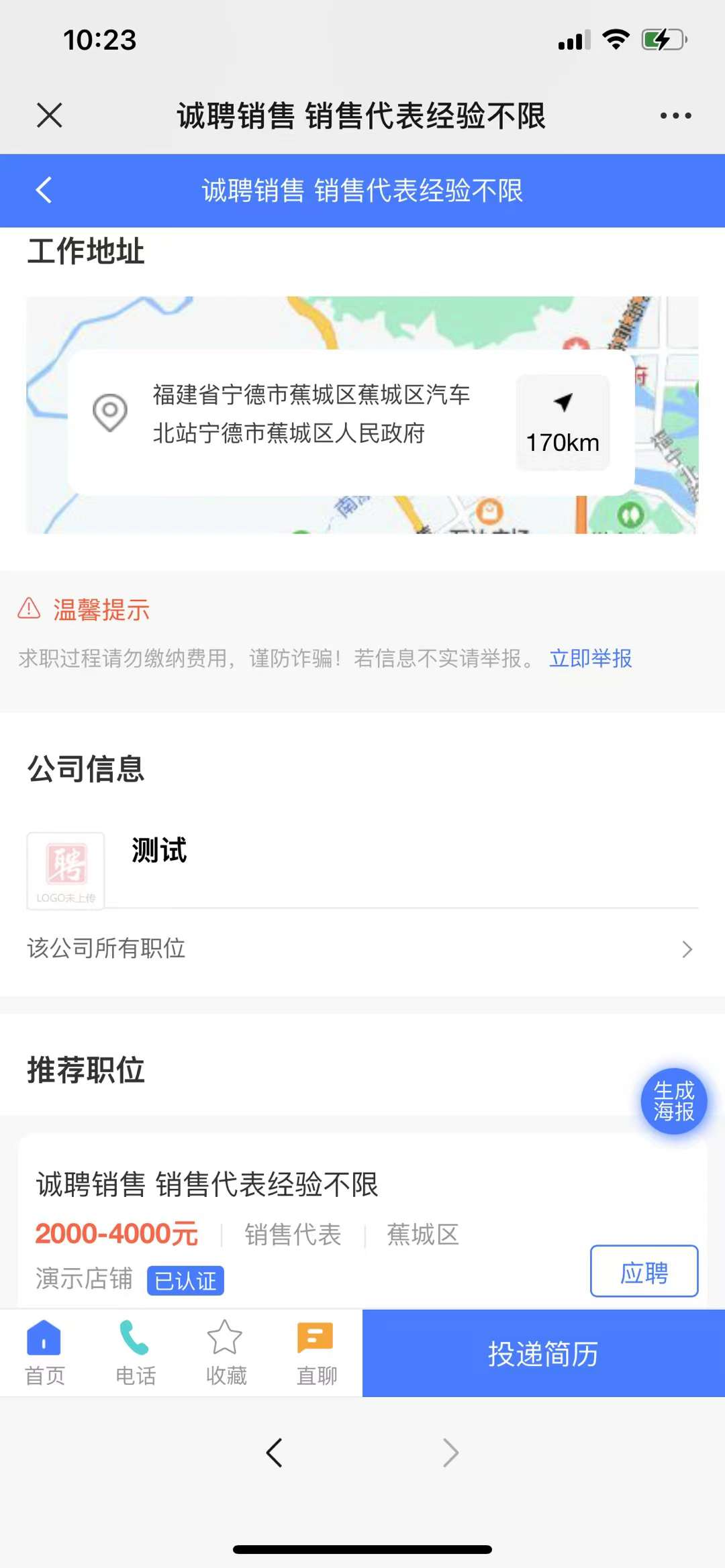Close the job posting webview
The width and height of the screenshot is (725, 1568).
[50, 115]
